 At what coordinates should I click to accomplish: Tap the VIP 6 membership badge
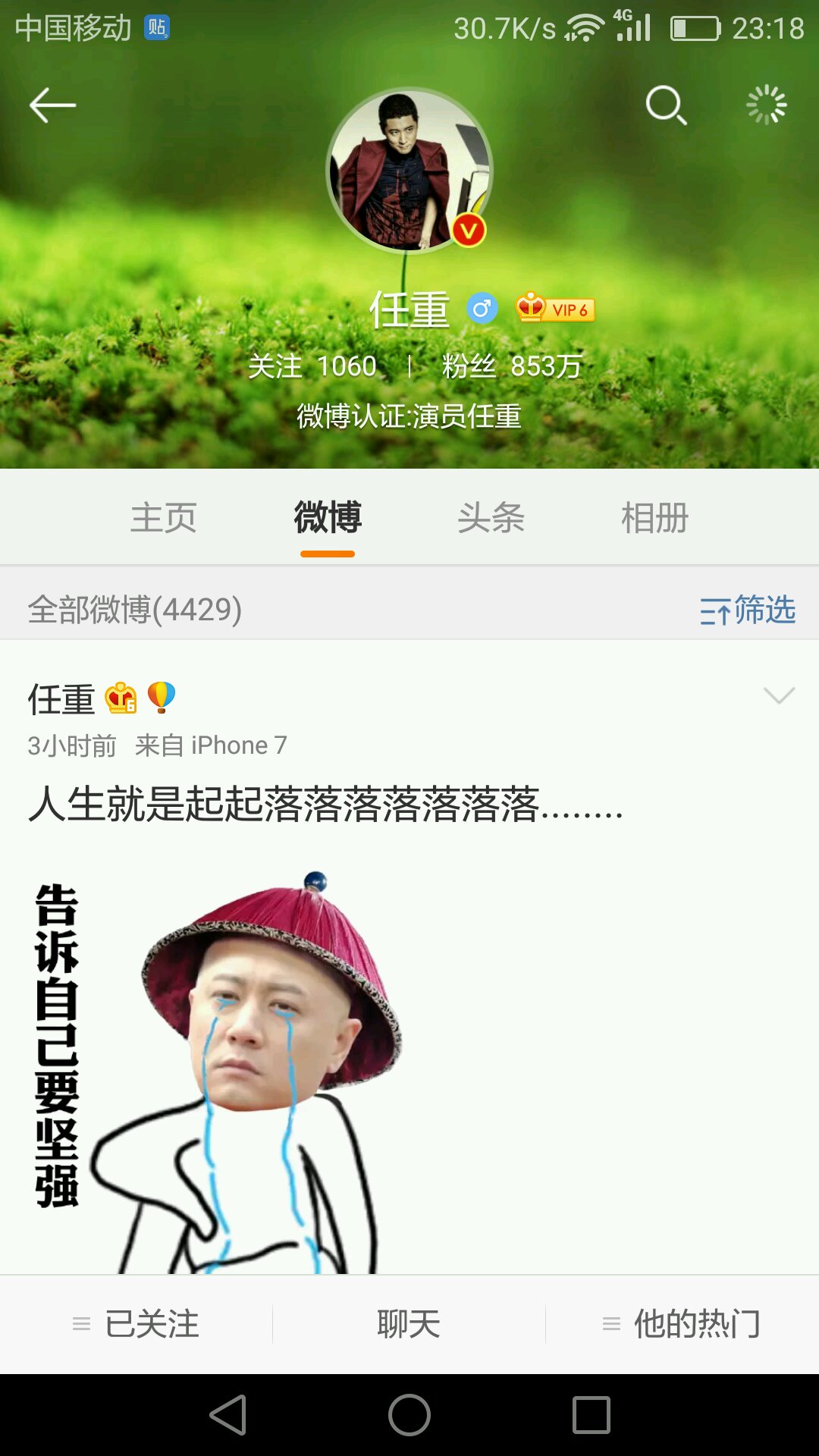click(555, 308)
